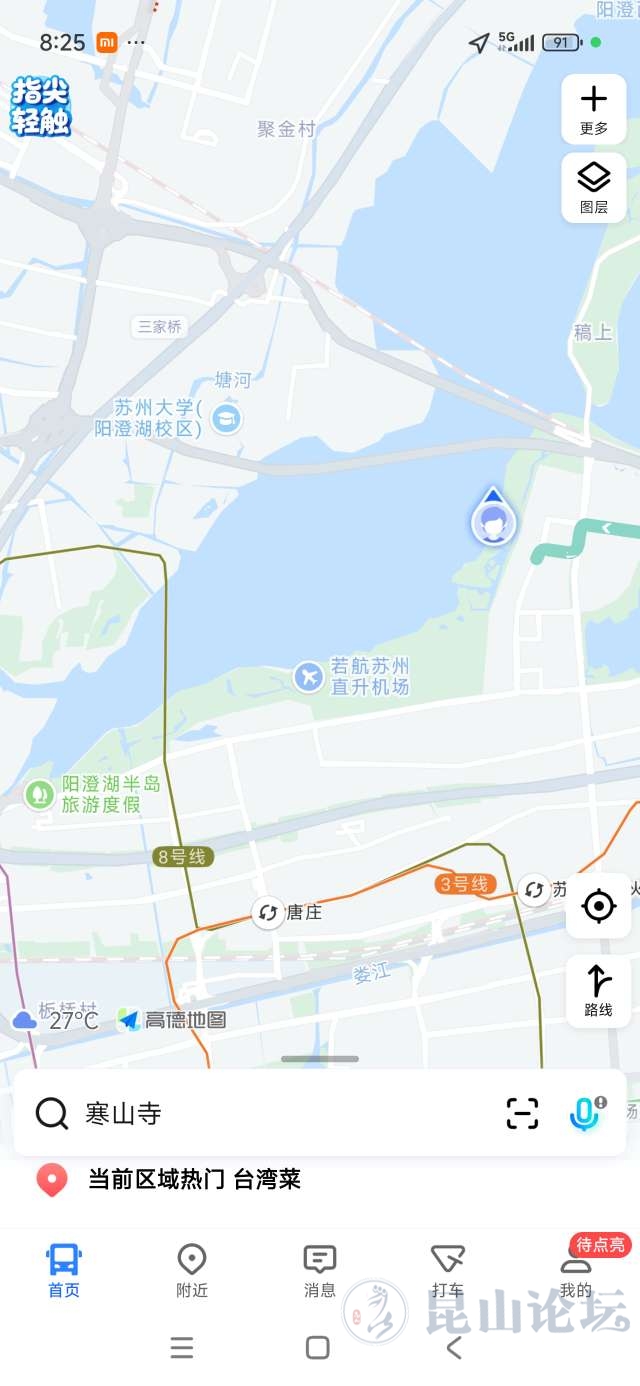Go to the 打车 tab

tap(447, 1270)
